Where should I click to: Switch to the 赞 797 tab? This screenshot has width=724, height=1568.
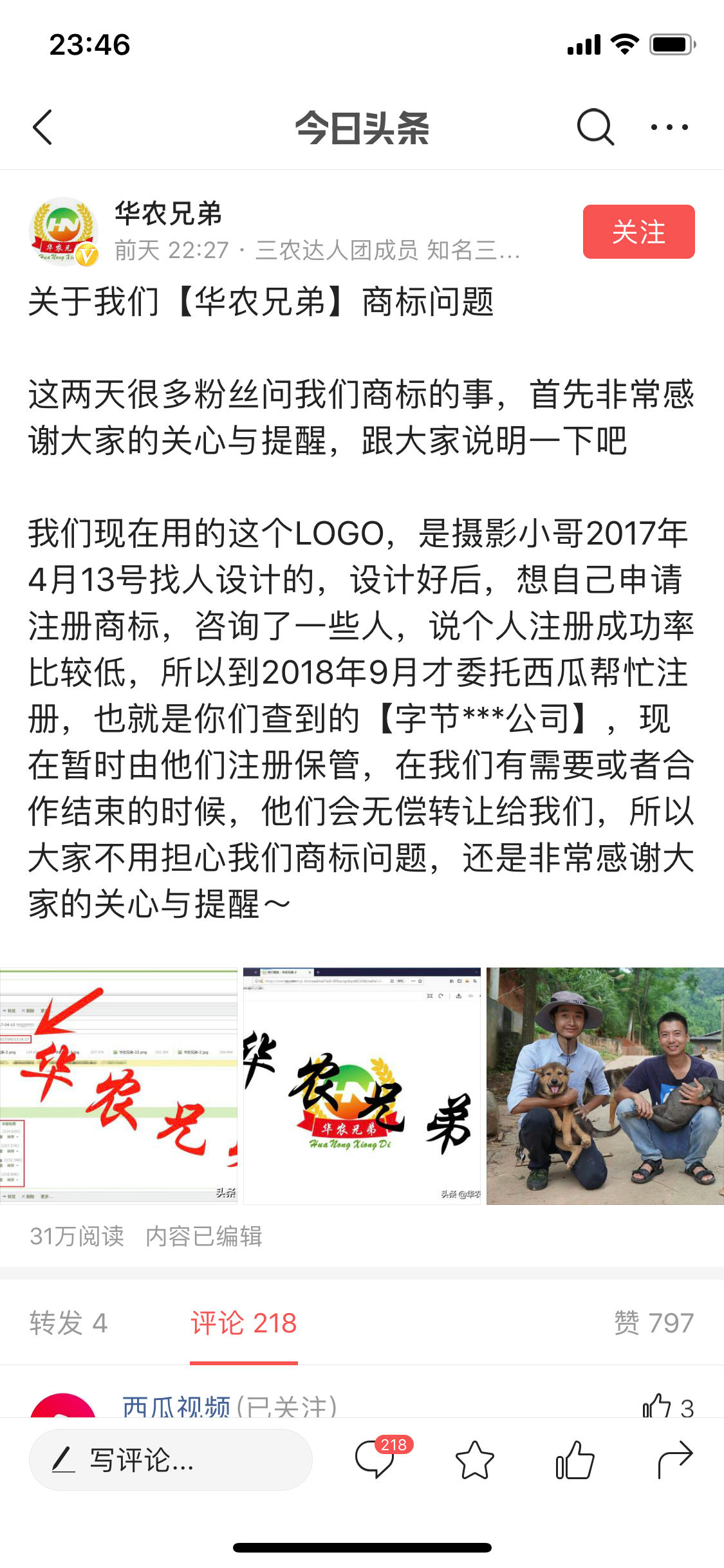point(653,1323)
